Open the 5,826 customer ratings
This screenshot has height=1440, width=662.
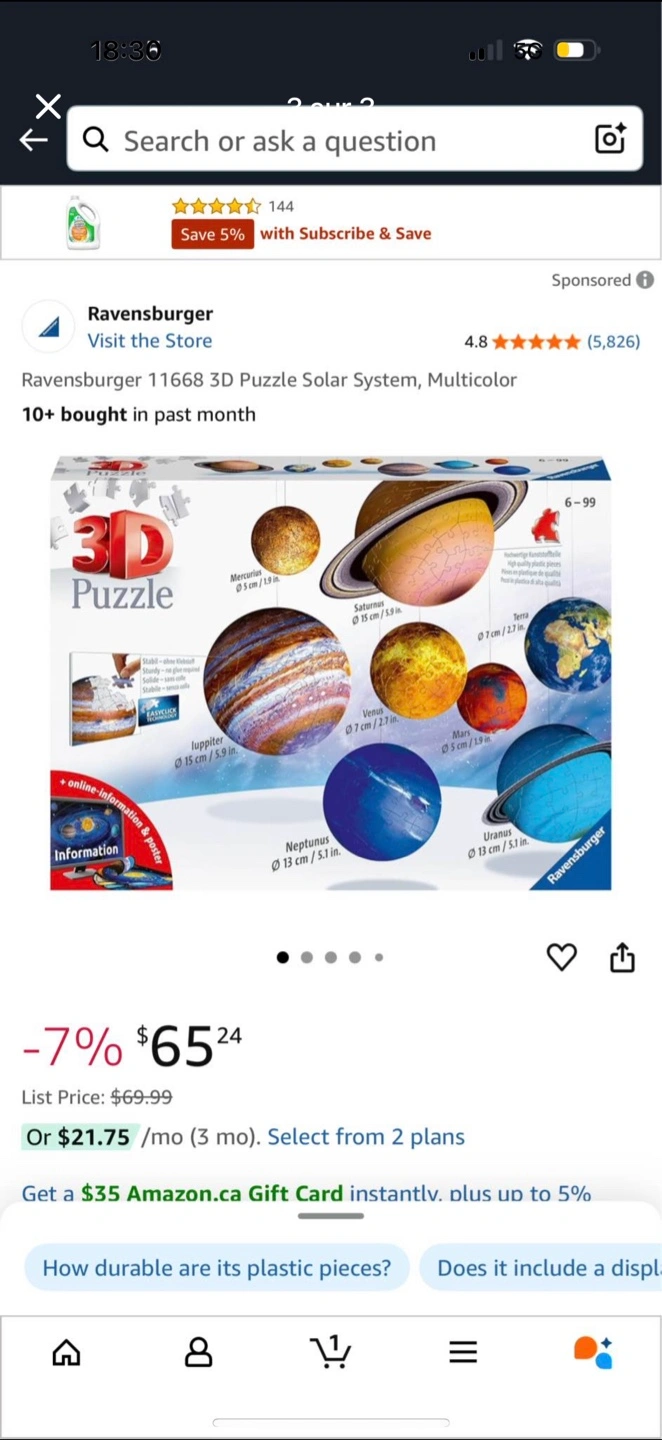pyautogui.click(x=613, y=341)
